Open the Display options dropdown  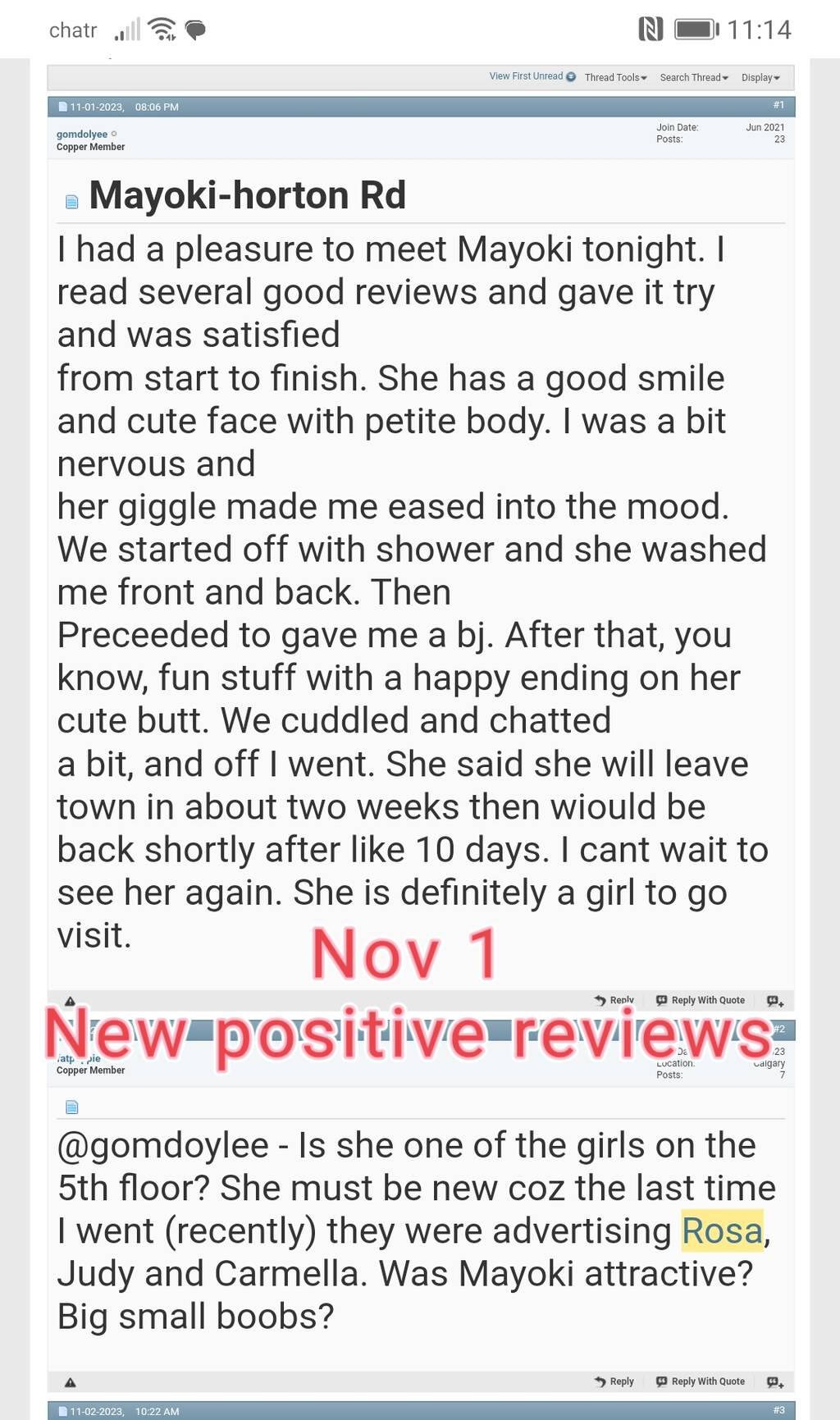(760, 77)
